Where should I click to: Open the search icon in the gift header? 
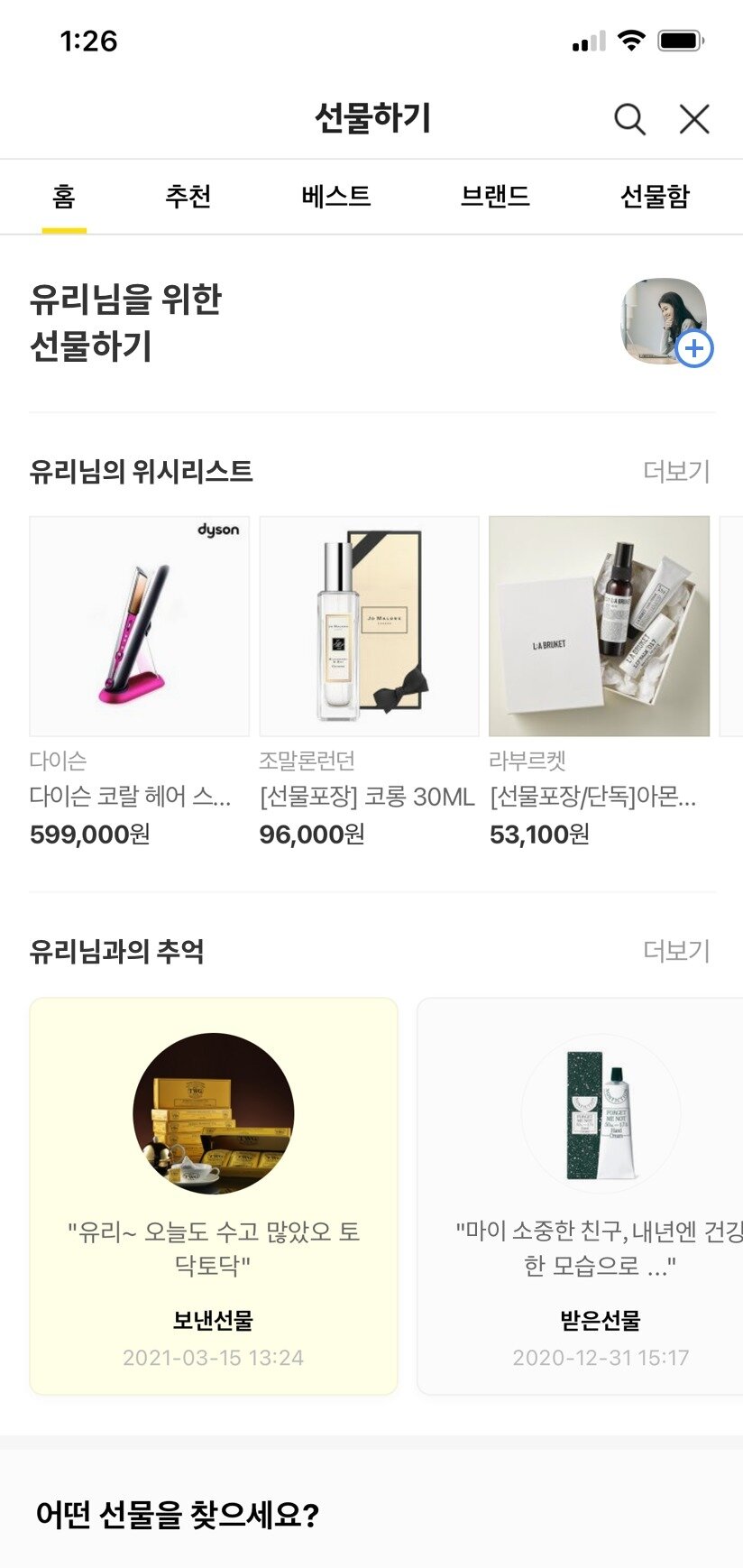pos(630,118)
